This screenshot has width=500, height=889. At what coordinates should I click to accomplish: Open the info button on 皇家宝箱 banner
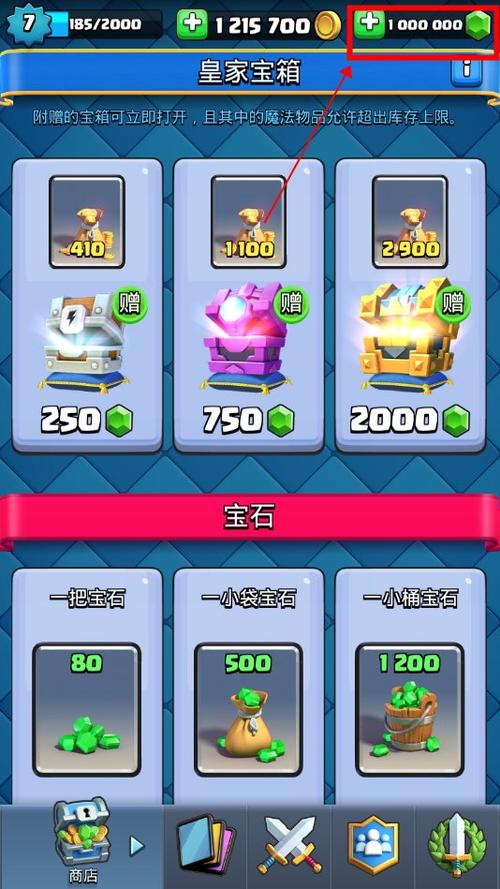tap(466, 69)
